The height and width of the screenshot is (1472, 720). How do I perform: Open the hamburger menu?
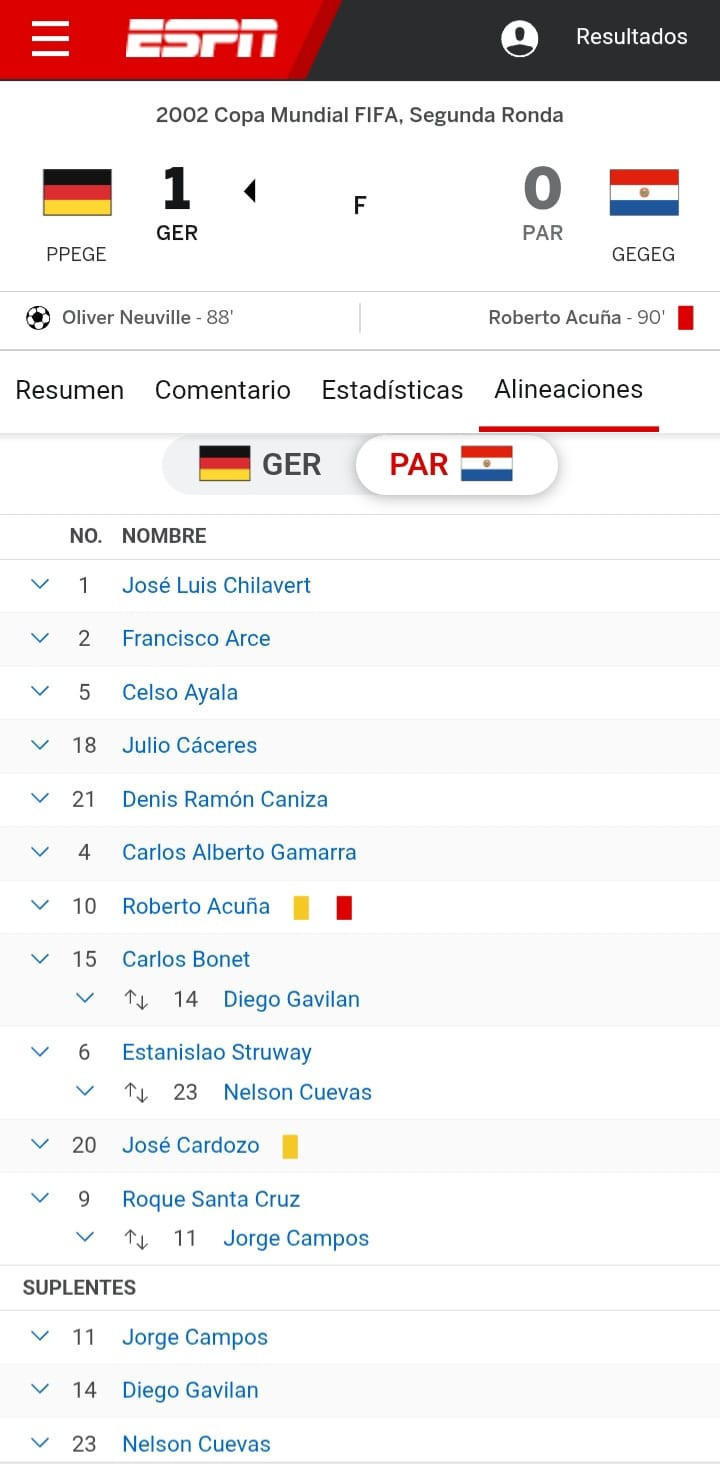(50, 39)
